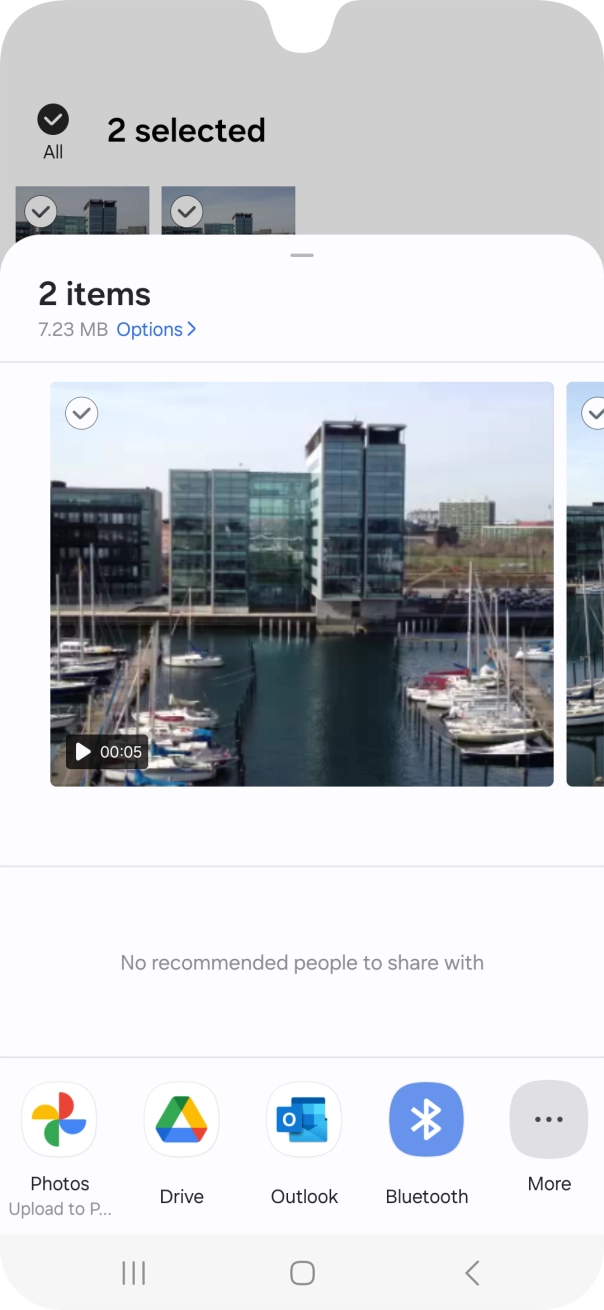
Task: Go back with the system back button
Action: click(x=473, y=1272)
